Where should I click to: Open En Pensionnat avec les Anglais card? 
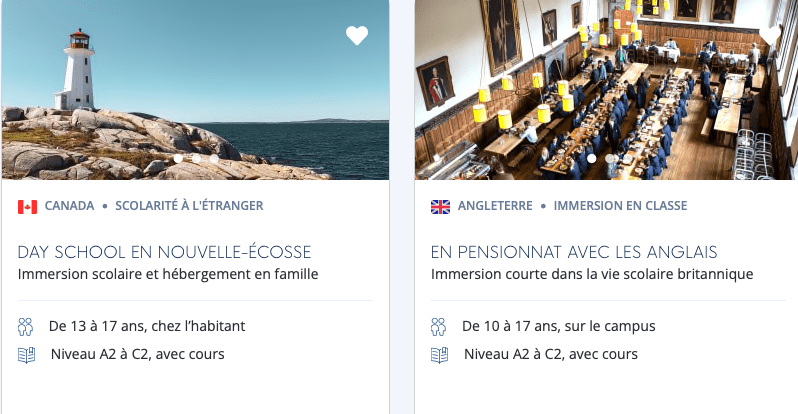click(574, 251)
